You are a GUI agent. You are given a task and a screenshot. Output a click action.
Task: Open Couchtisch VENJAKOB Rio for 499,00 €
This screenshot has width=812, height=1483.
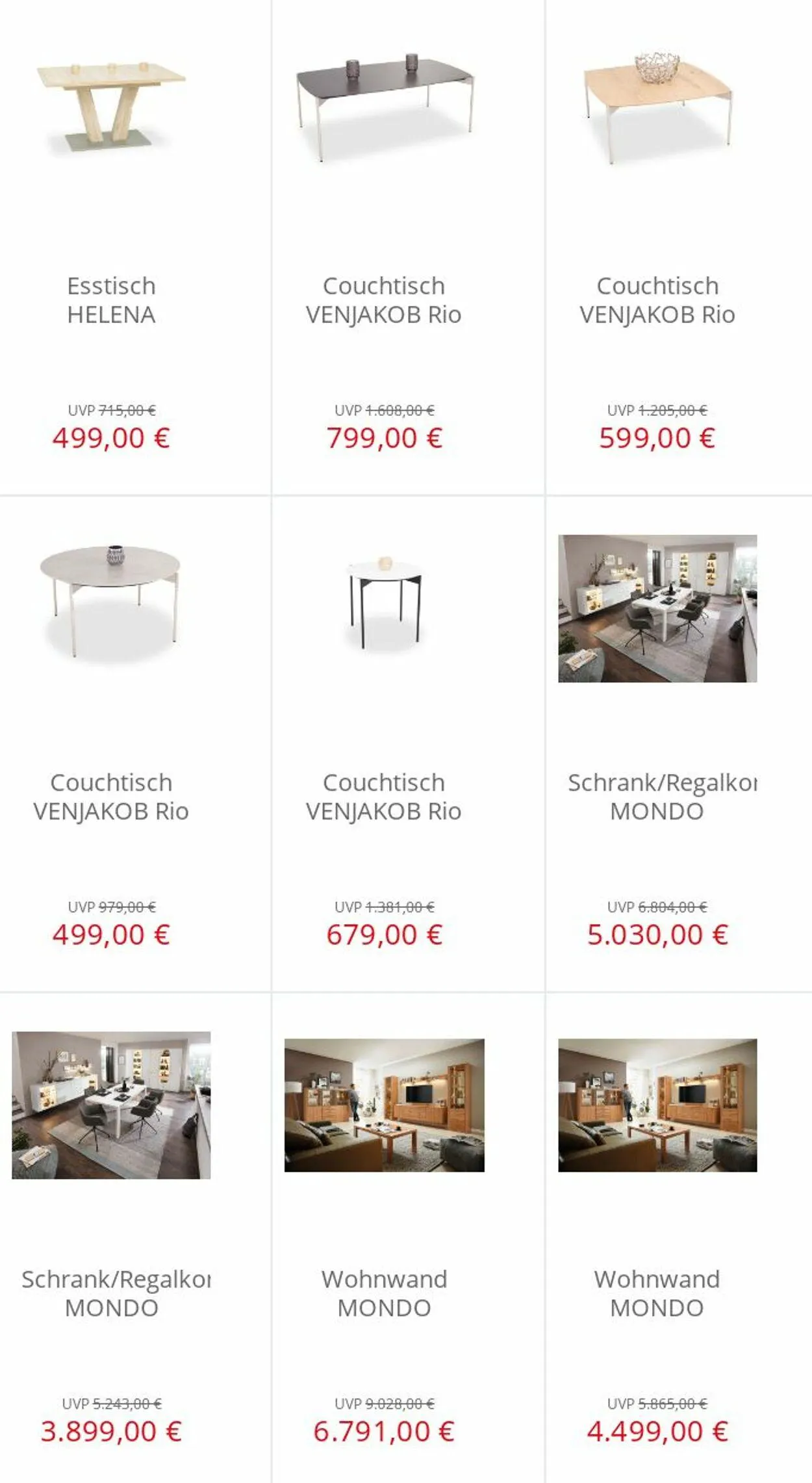click(x=111, y=796)
